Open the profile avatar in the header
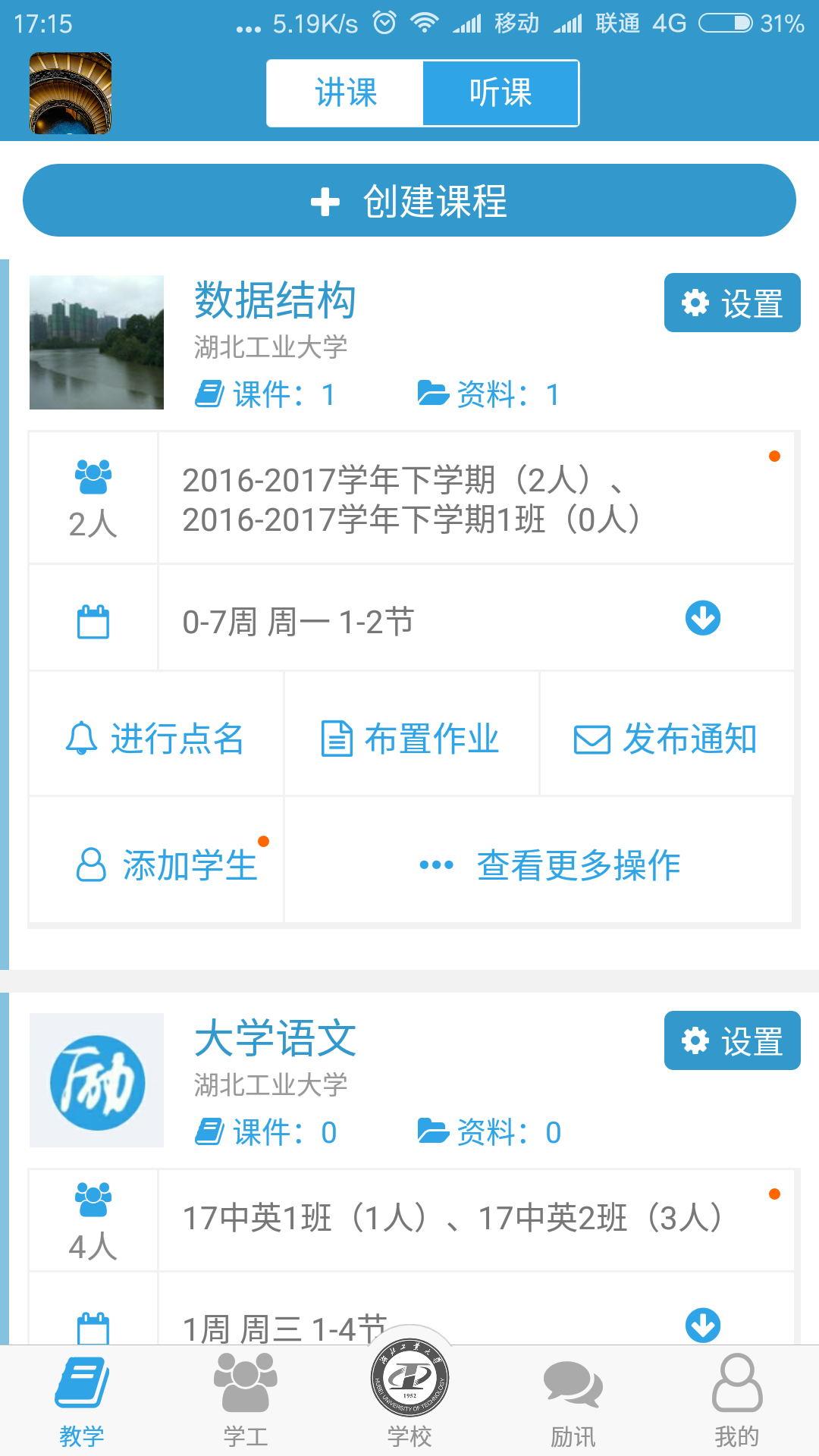Image resolution: width=819 pixels, height=1456 pixels. click(x=71, y=93)
